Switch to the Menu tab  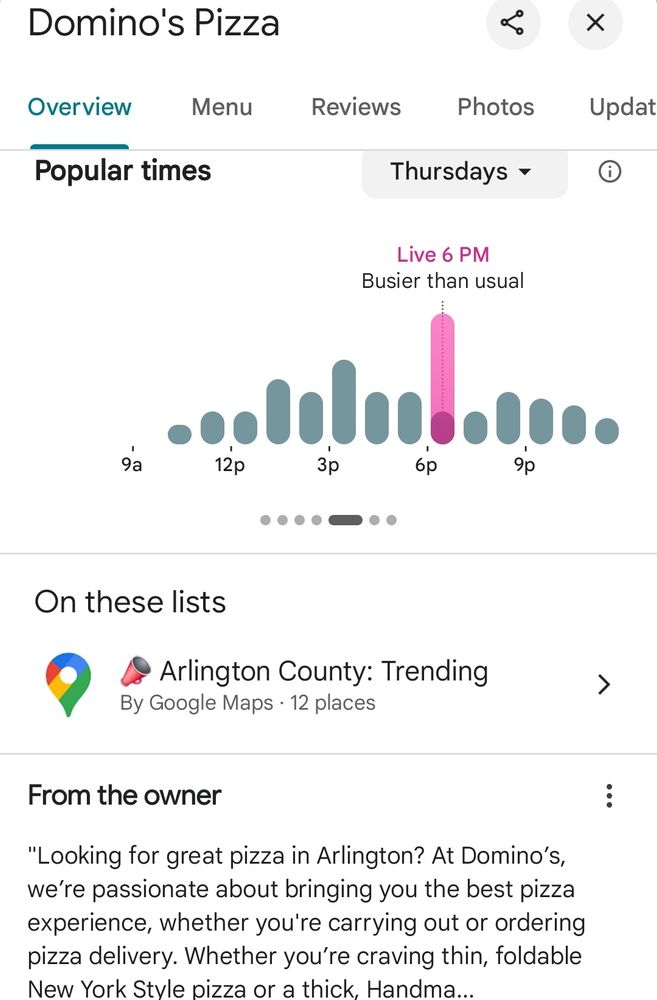click(222, 107)
